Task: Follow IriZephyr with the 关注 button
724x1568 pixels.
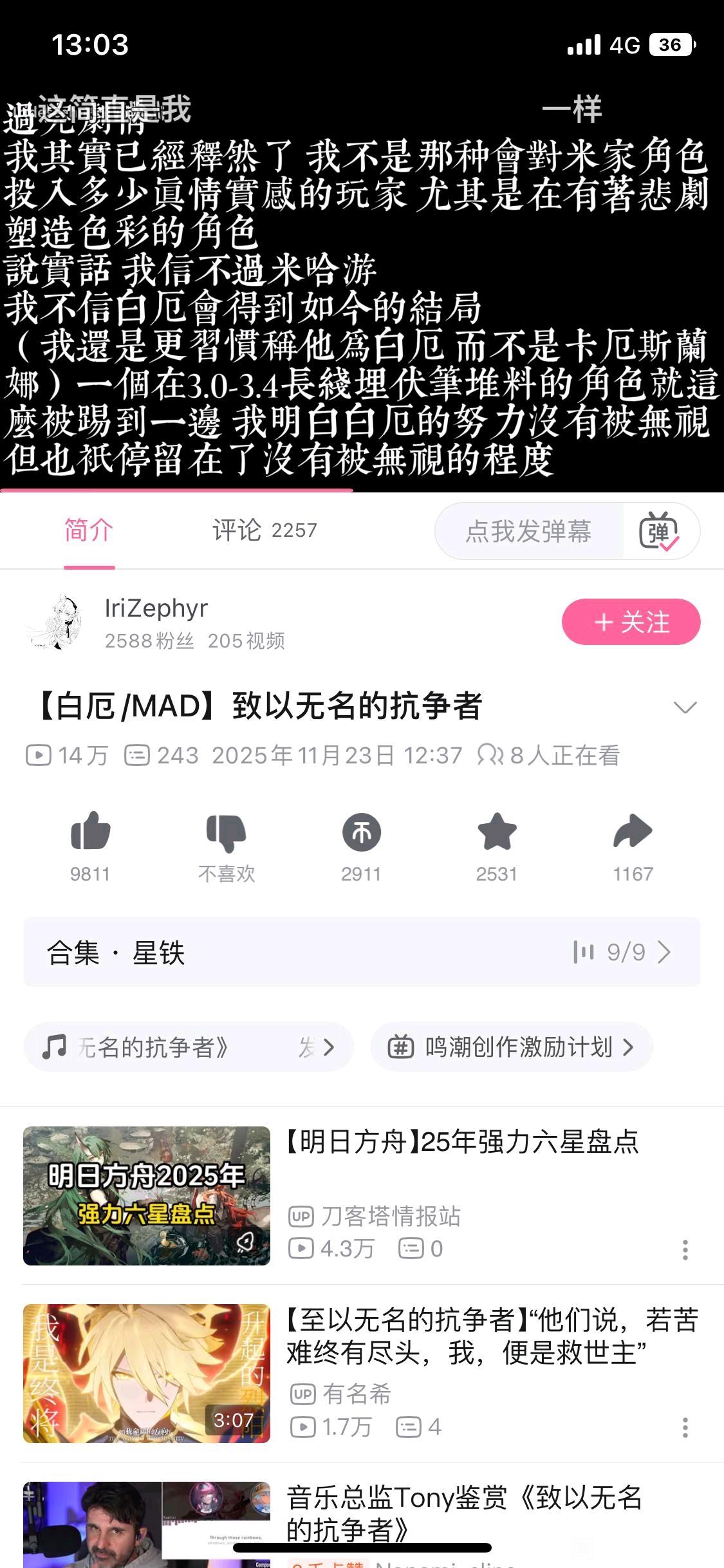Action: [631, 622]
